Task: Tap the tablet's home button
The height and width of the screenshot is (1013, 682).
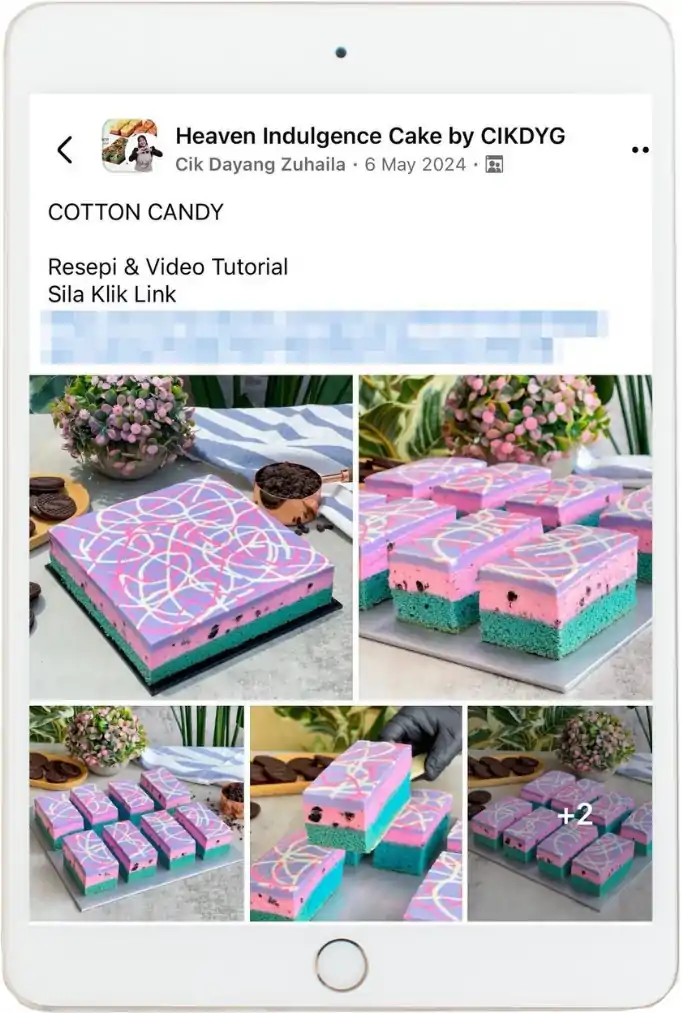Action: click(341, 965)
